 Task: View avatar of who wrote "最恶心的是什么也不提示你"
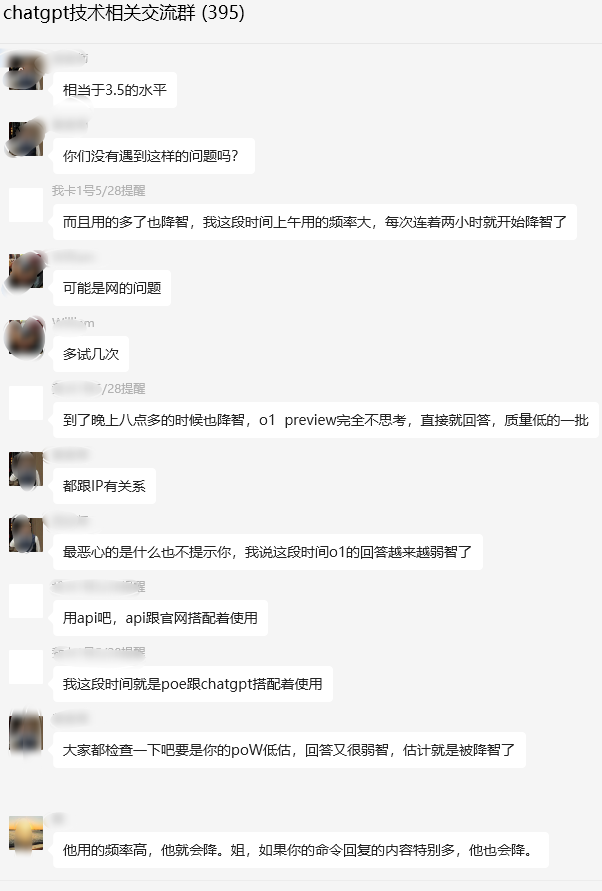pos(25,534)
